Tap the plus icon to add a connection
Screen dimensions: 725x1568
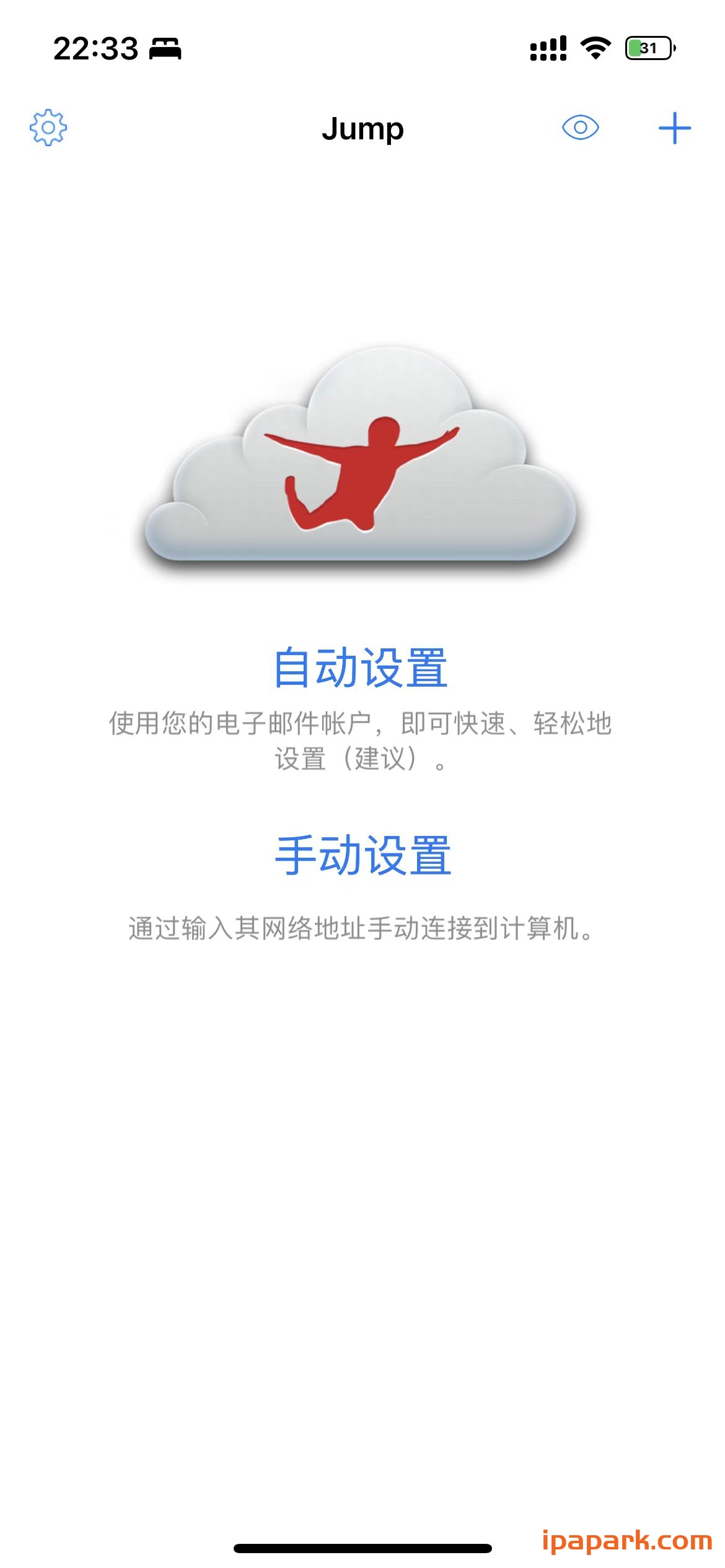[x=675, y=128]
